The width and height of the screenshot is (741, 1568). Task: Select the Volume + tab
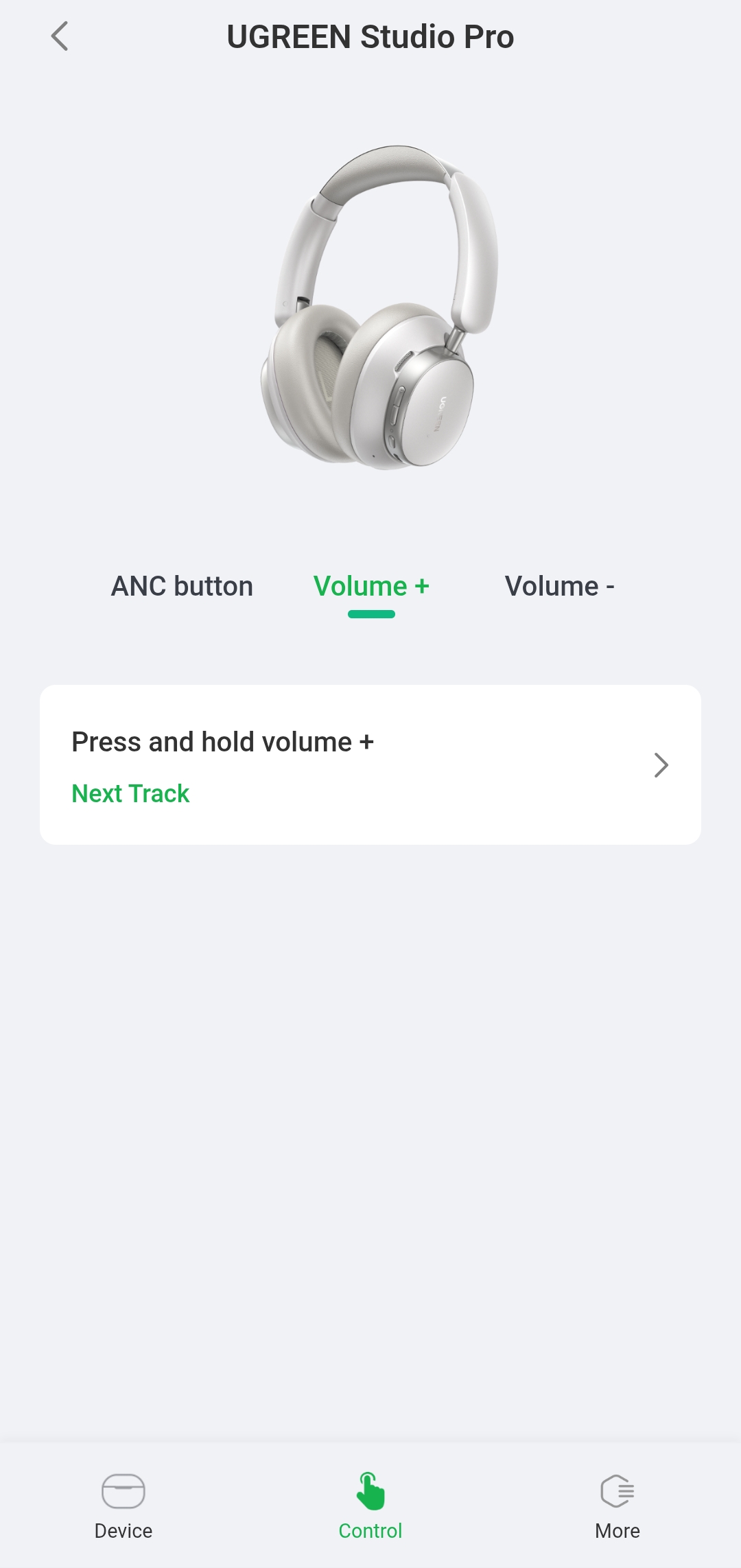click(x=371, y=587)
